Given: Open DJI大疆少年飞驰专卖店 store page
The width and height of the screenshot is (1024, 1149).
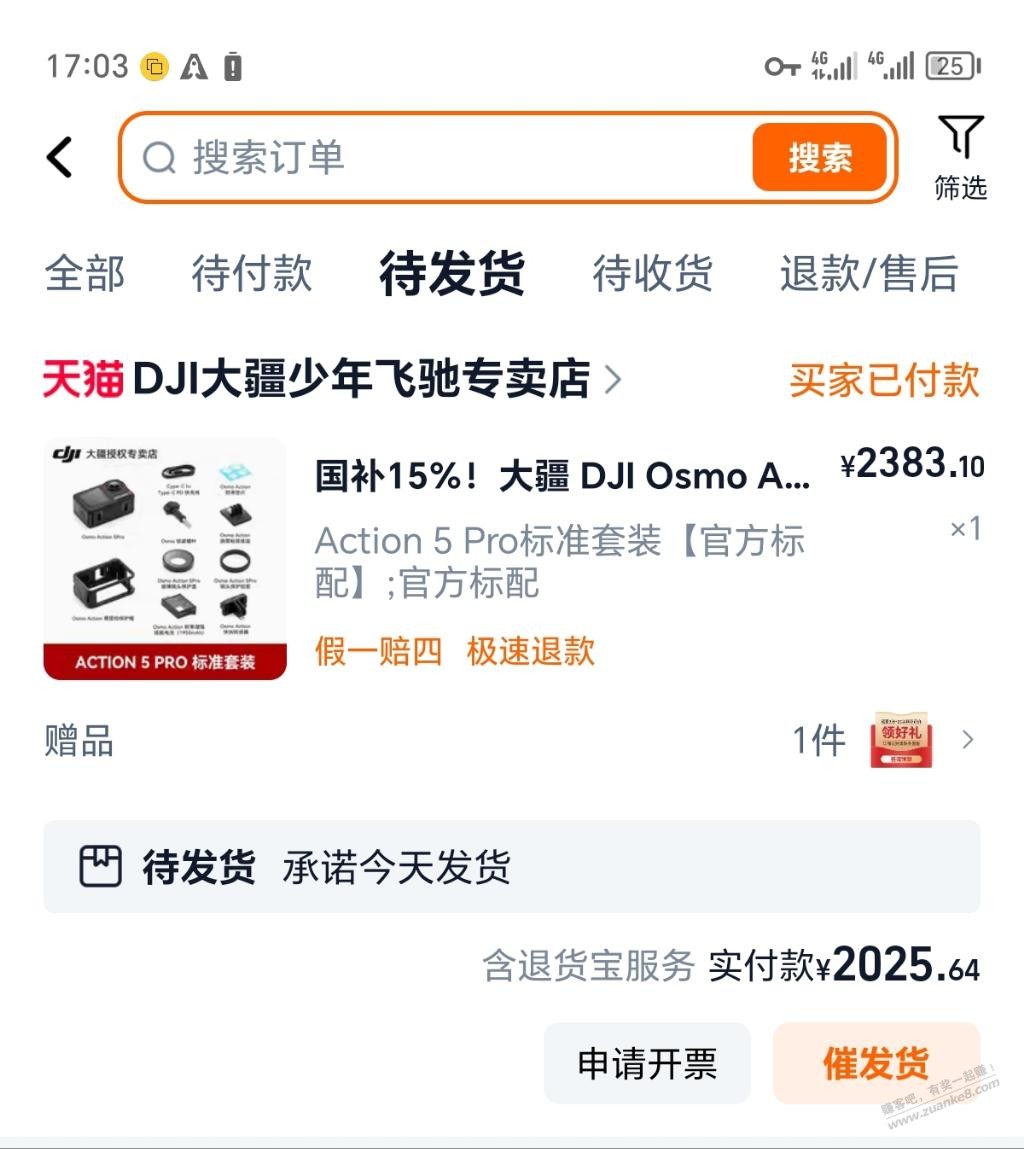Looking at the screenshot, I should tap(360, 380).
